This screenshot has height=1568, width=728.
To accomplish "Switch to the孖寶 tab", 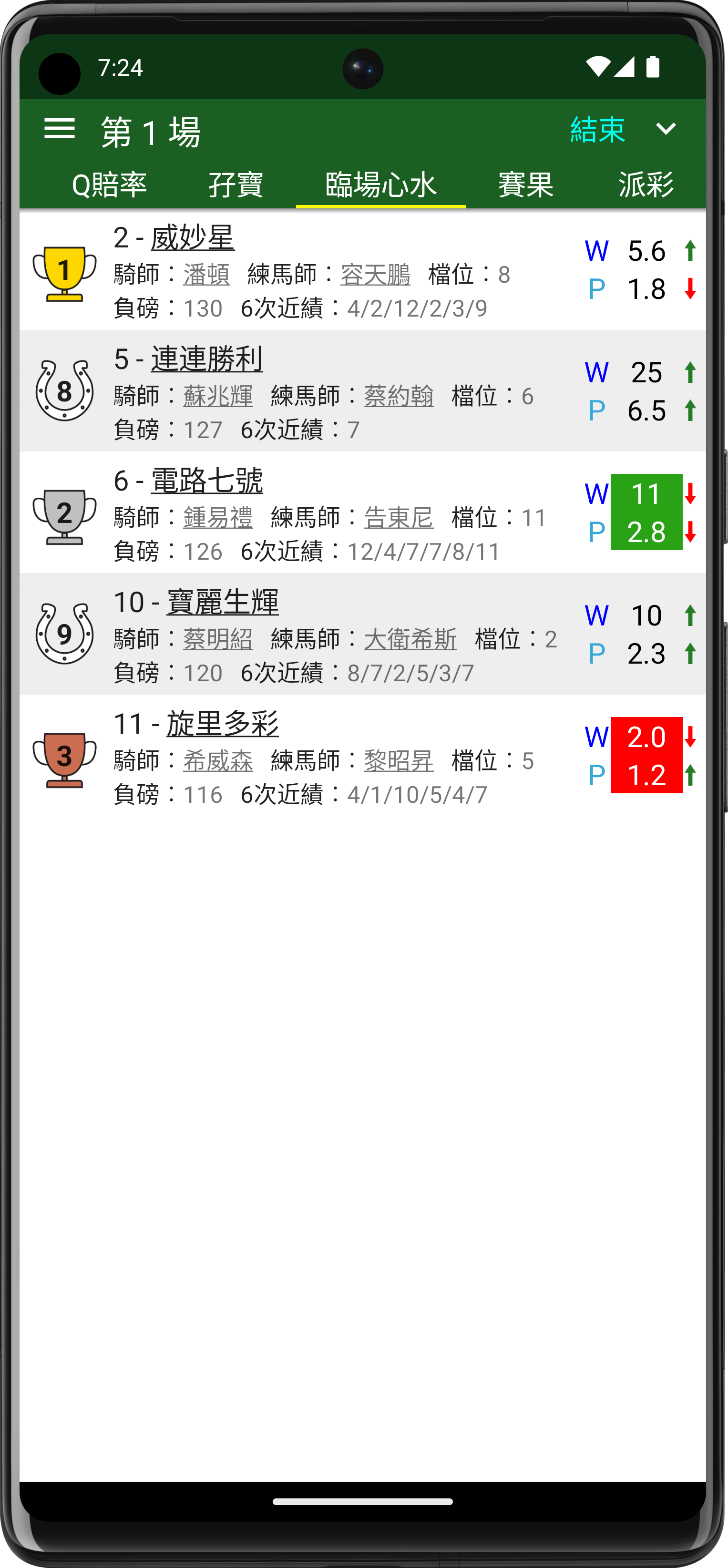I will (236, 184).
